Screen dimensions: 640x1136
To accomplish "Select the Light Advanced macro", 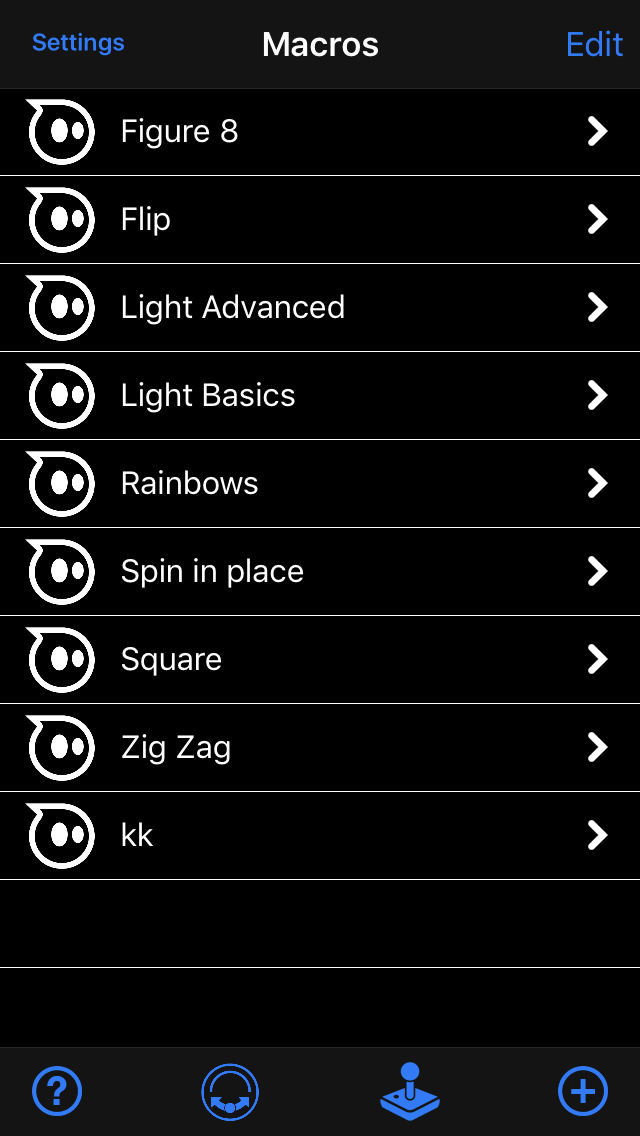I will (x=320, y=308).
